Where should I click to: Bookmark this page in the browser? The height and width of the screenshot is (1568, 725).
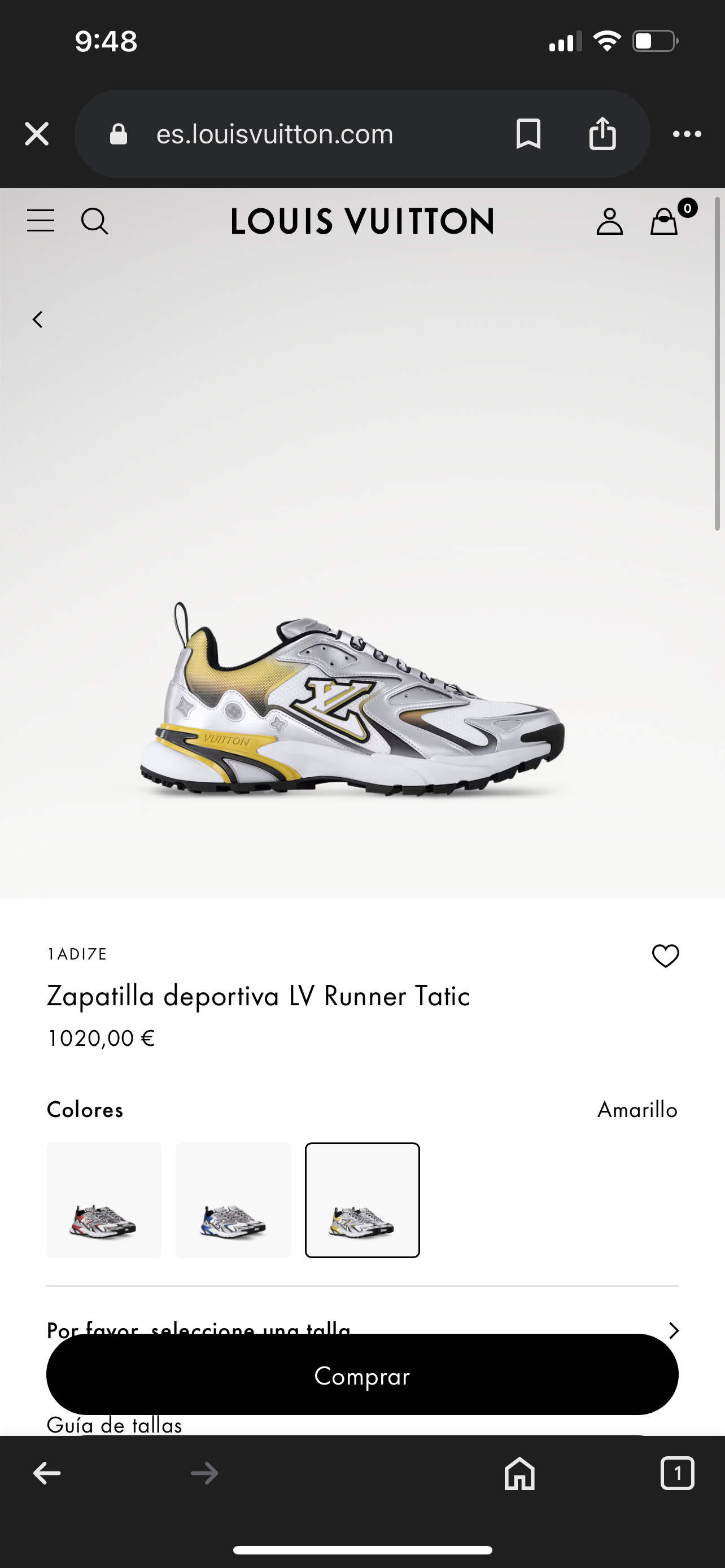coord(528,134)
